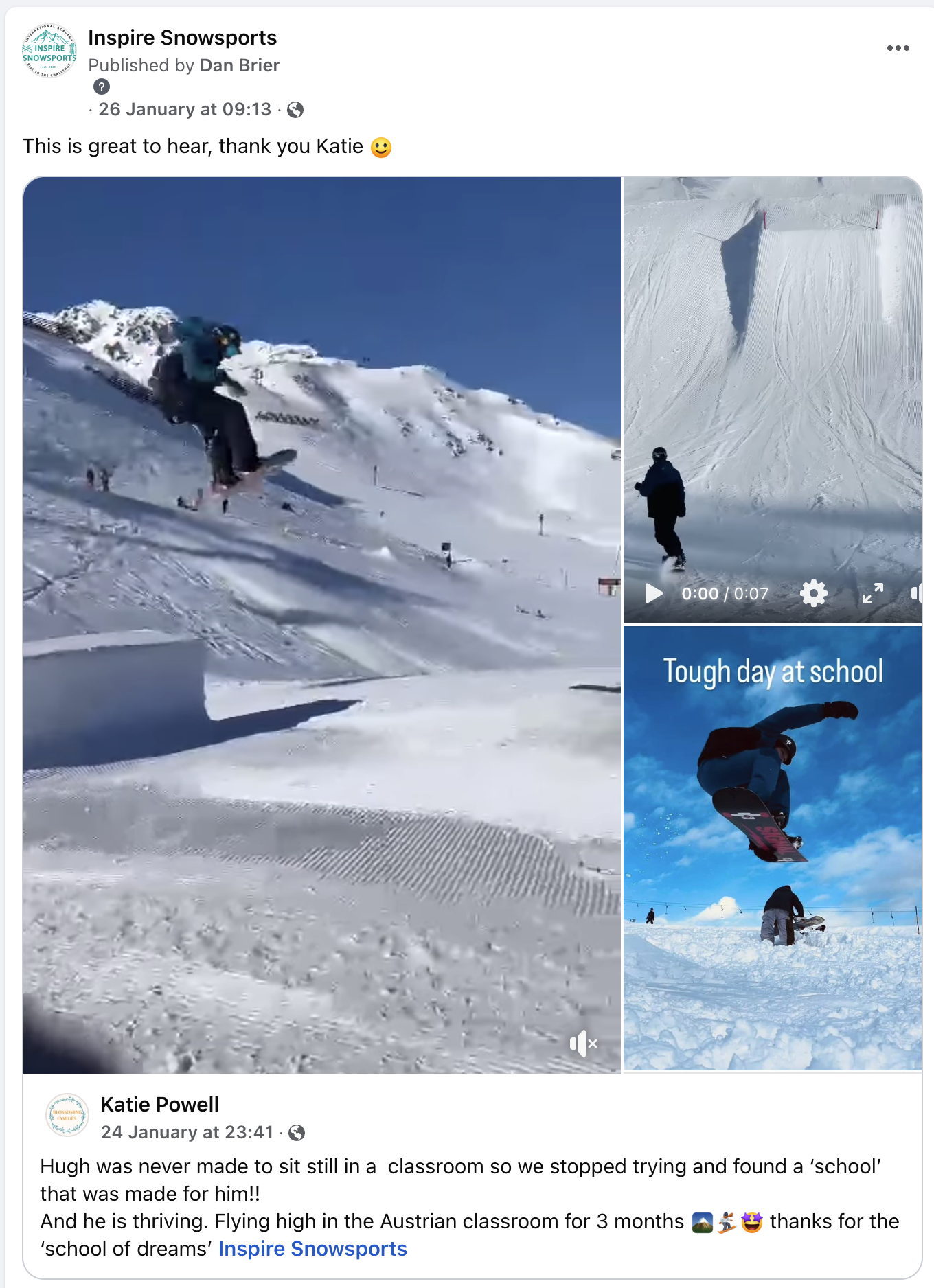934x1288 pixels.
Task: Open the Inspire Snowsports page name
Action: tap(182, 38)
